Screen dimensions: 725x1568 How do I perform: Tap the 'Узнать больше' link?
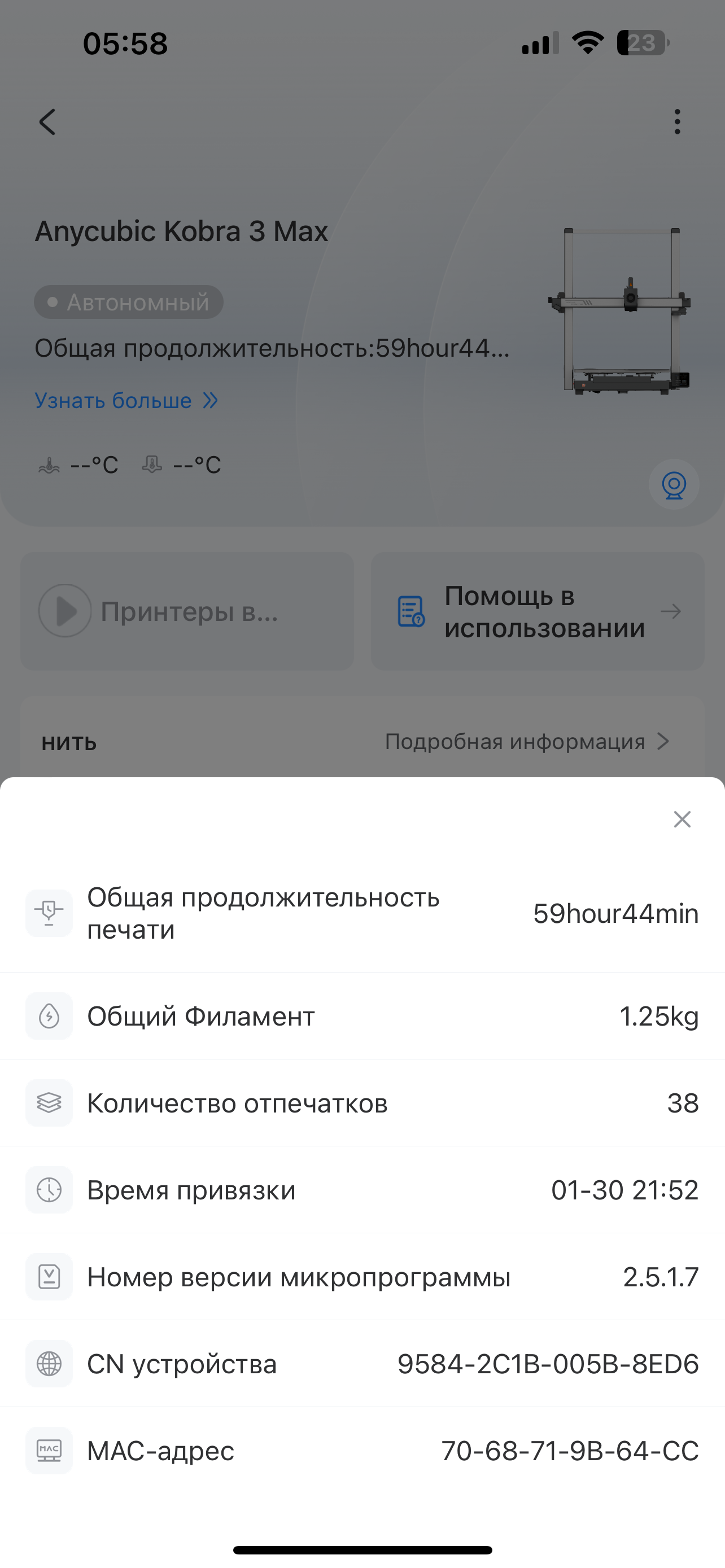126,401
